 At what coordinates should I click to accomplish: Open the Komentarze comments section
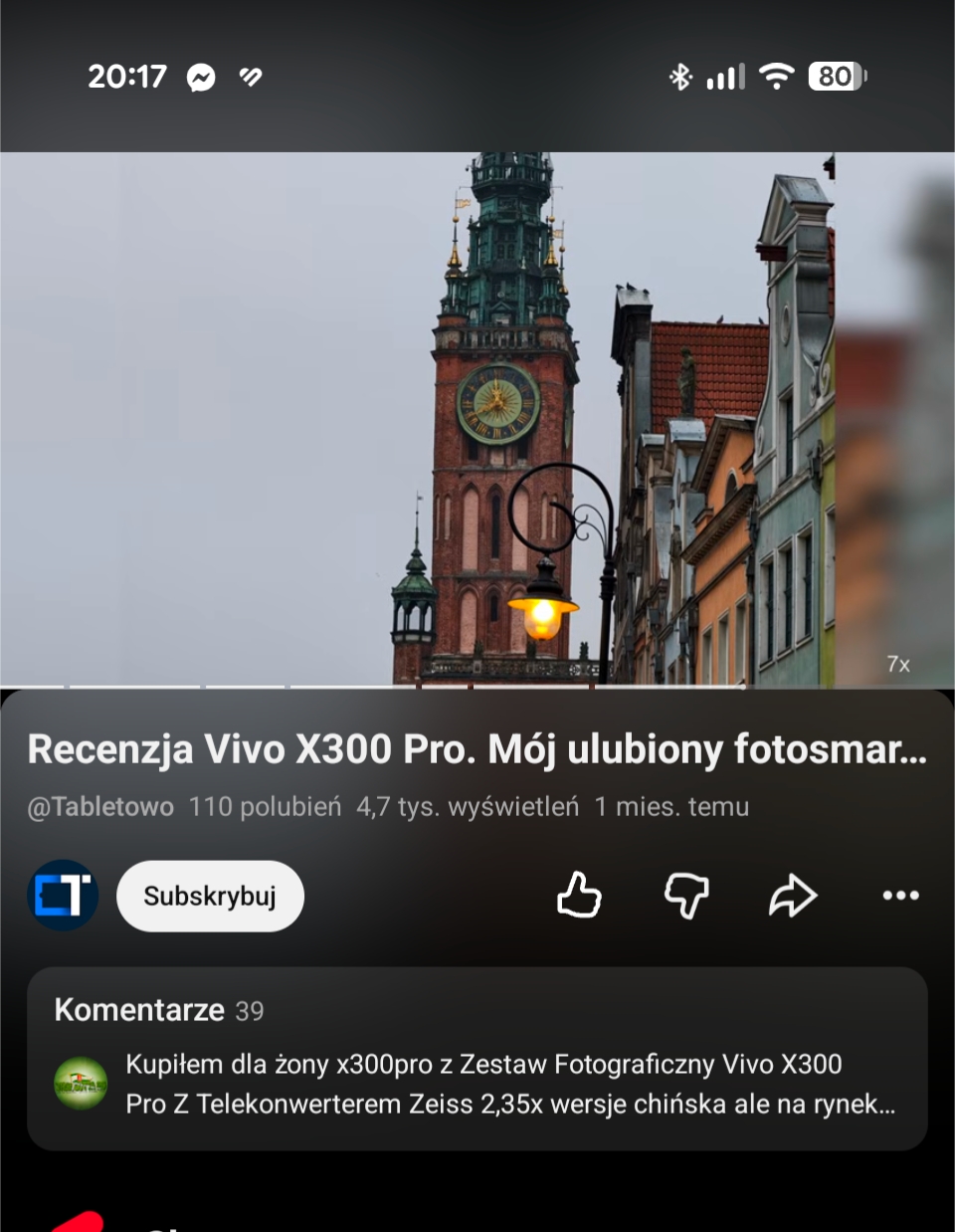pos(477,1058)
